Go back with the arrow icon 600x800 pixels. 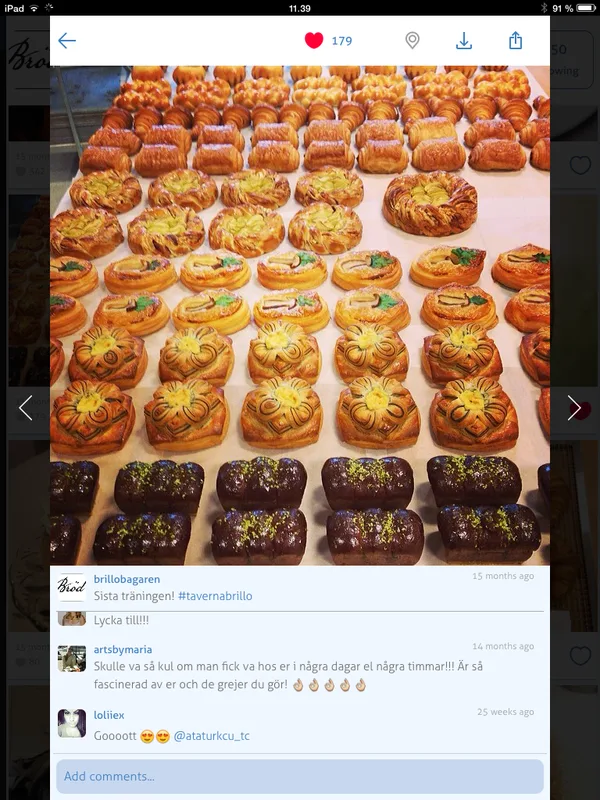[x=67, y=41]
